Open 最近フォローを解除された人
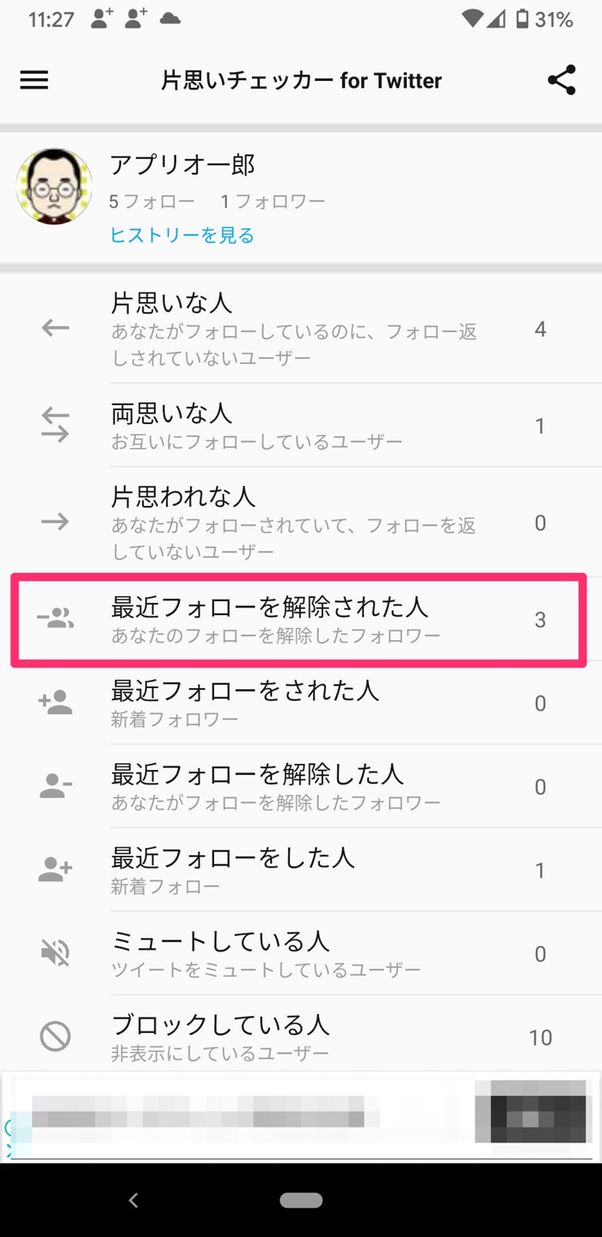The width and height of the screenshot is (602, 1237). (x=300, y=619)
